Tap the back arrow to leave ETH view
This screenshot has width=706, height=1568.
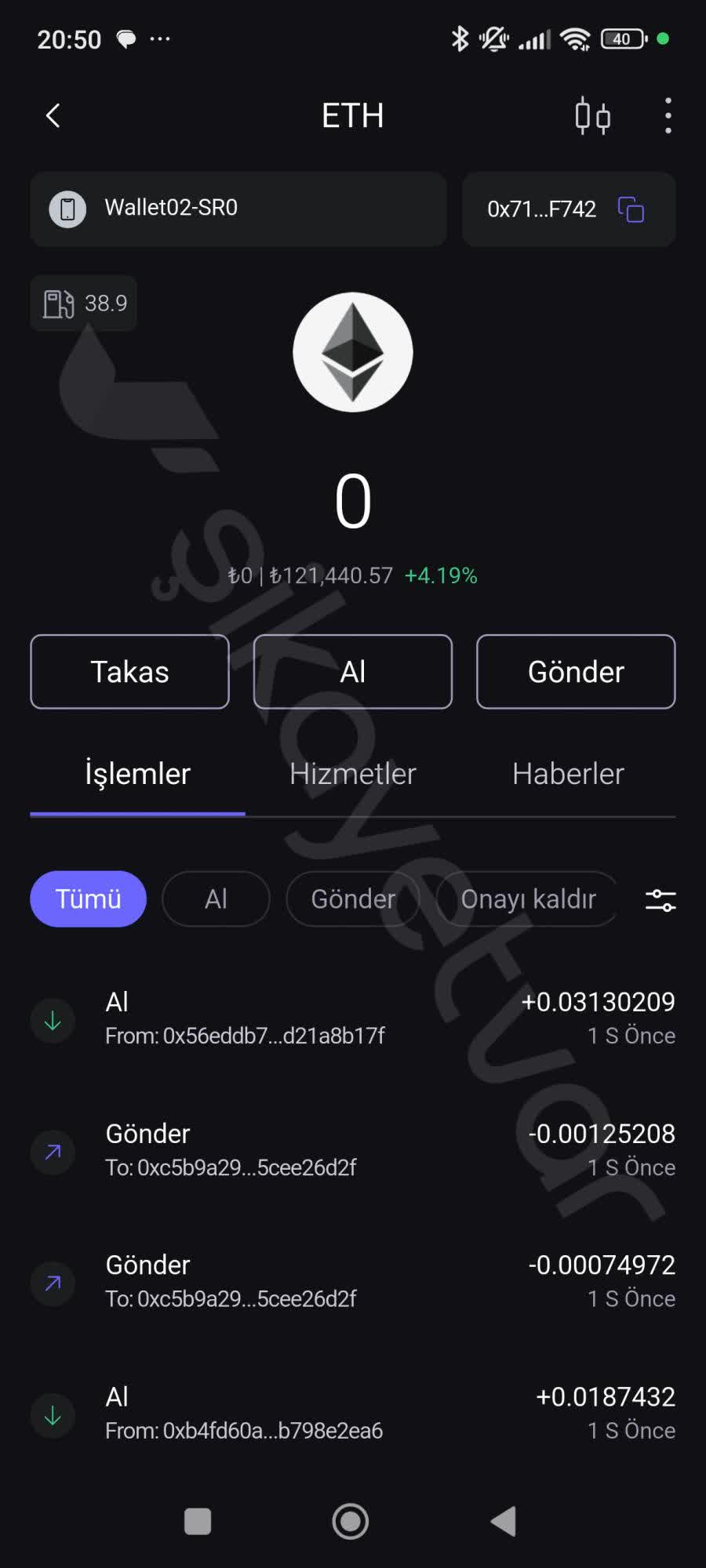coord(52,114)
